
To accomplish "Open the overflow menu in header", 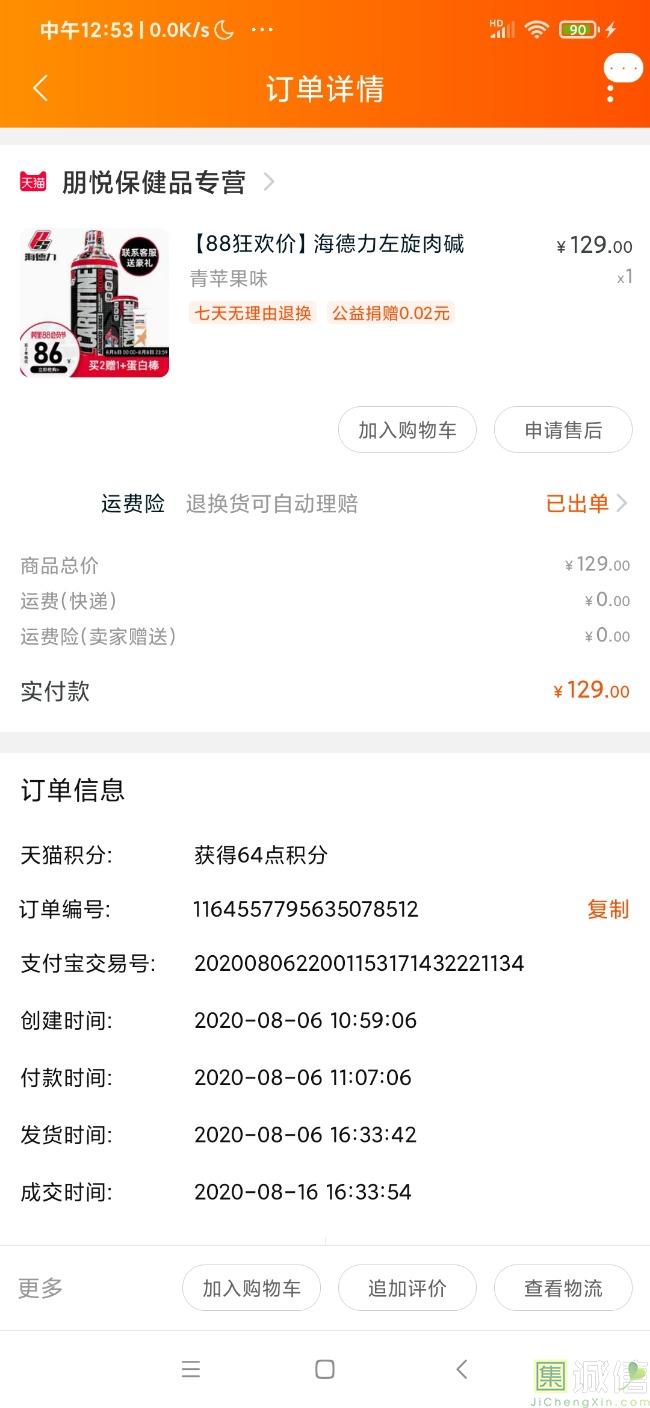I will pyautogui.click(x=611, y=88).
